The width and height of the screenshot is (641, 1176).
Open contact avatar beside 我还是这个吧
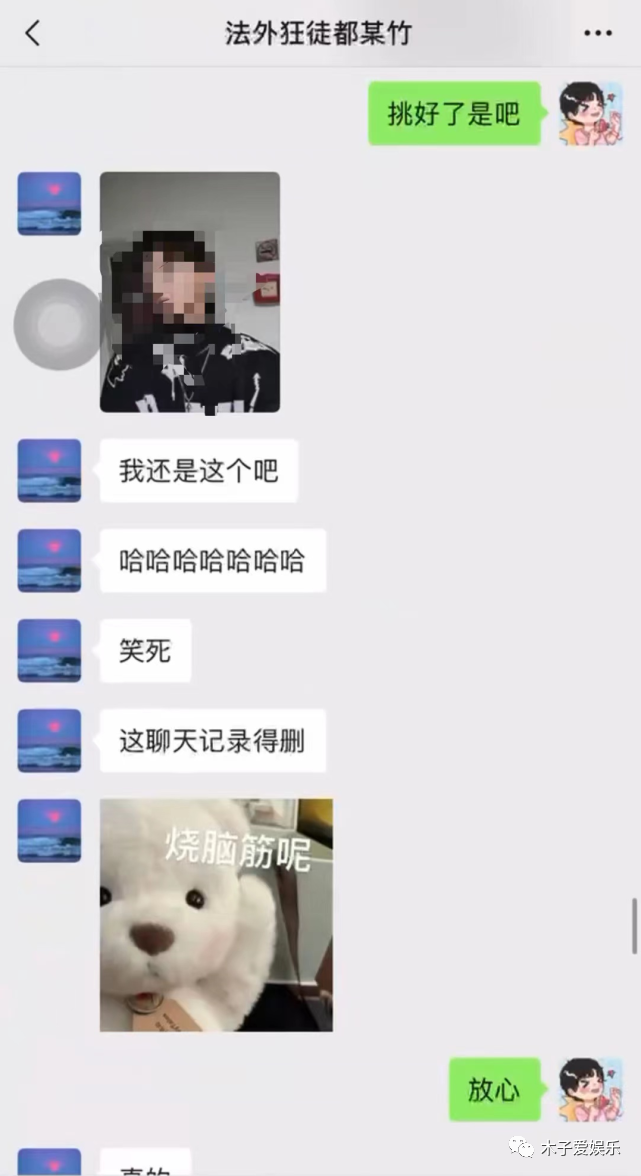[x=49, y=470]
